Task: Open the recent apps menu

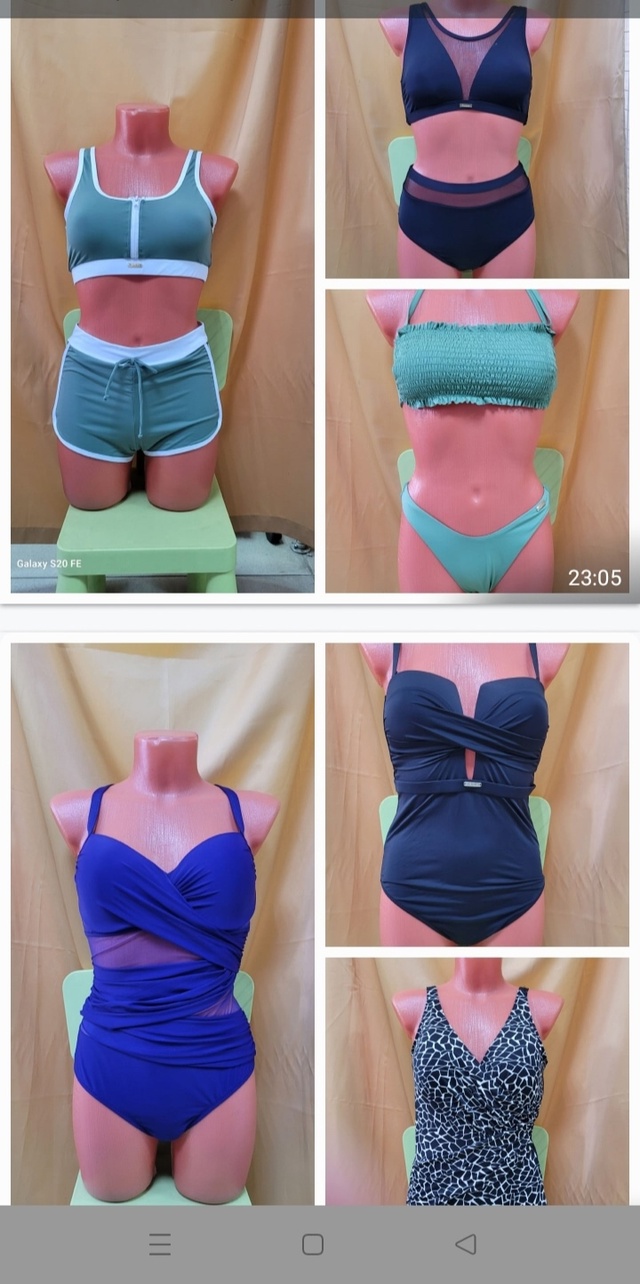Action: [x=160, y=1244]
